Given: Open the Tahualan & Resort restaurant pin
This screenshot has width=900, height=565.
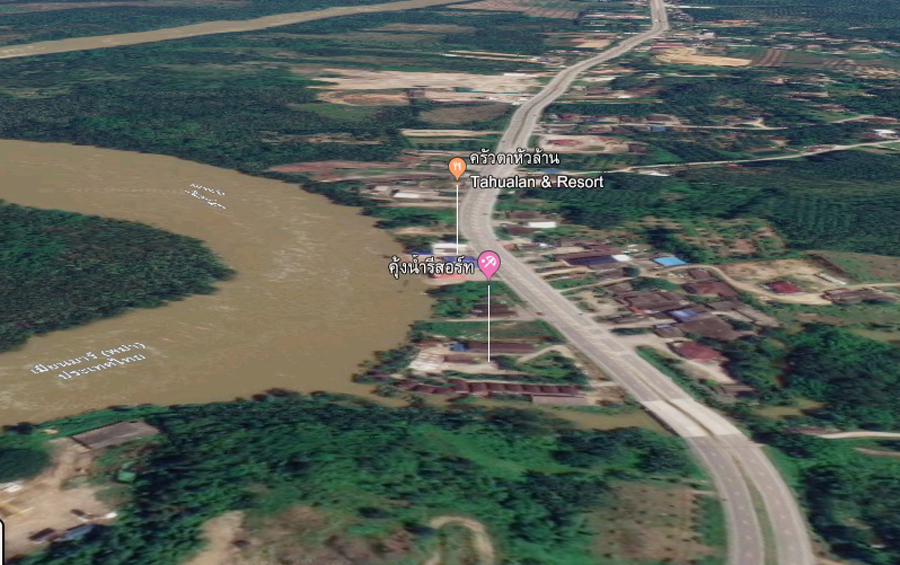Looking at the screenshot, I should coord(457,167).
